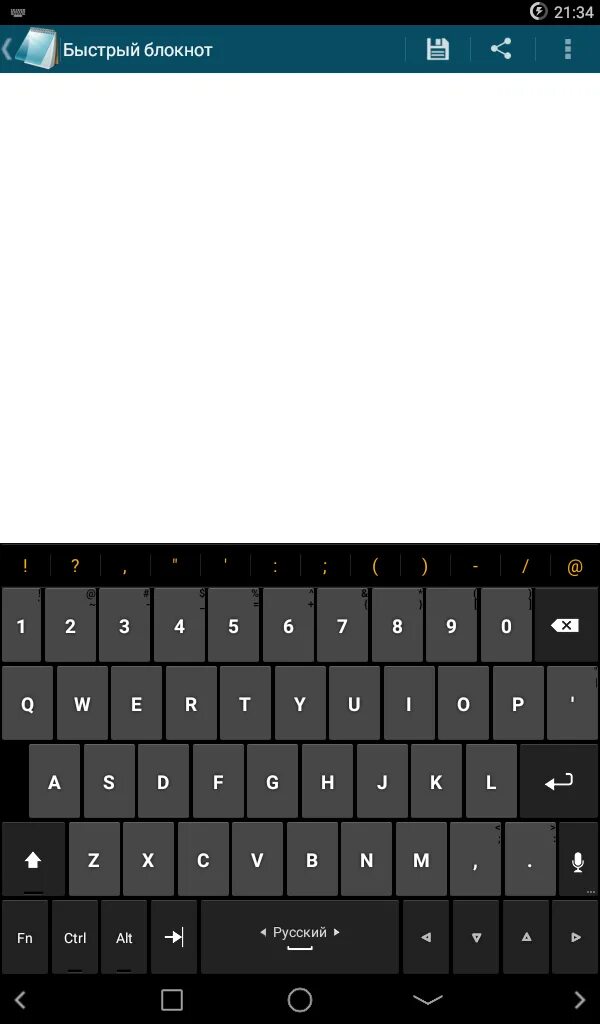Type the letter Q
This screenshot has width=600, height=1024.
coord(27,704)
